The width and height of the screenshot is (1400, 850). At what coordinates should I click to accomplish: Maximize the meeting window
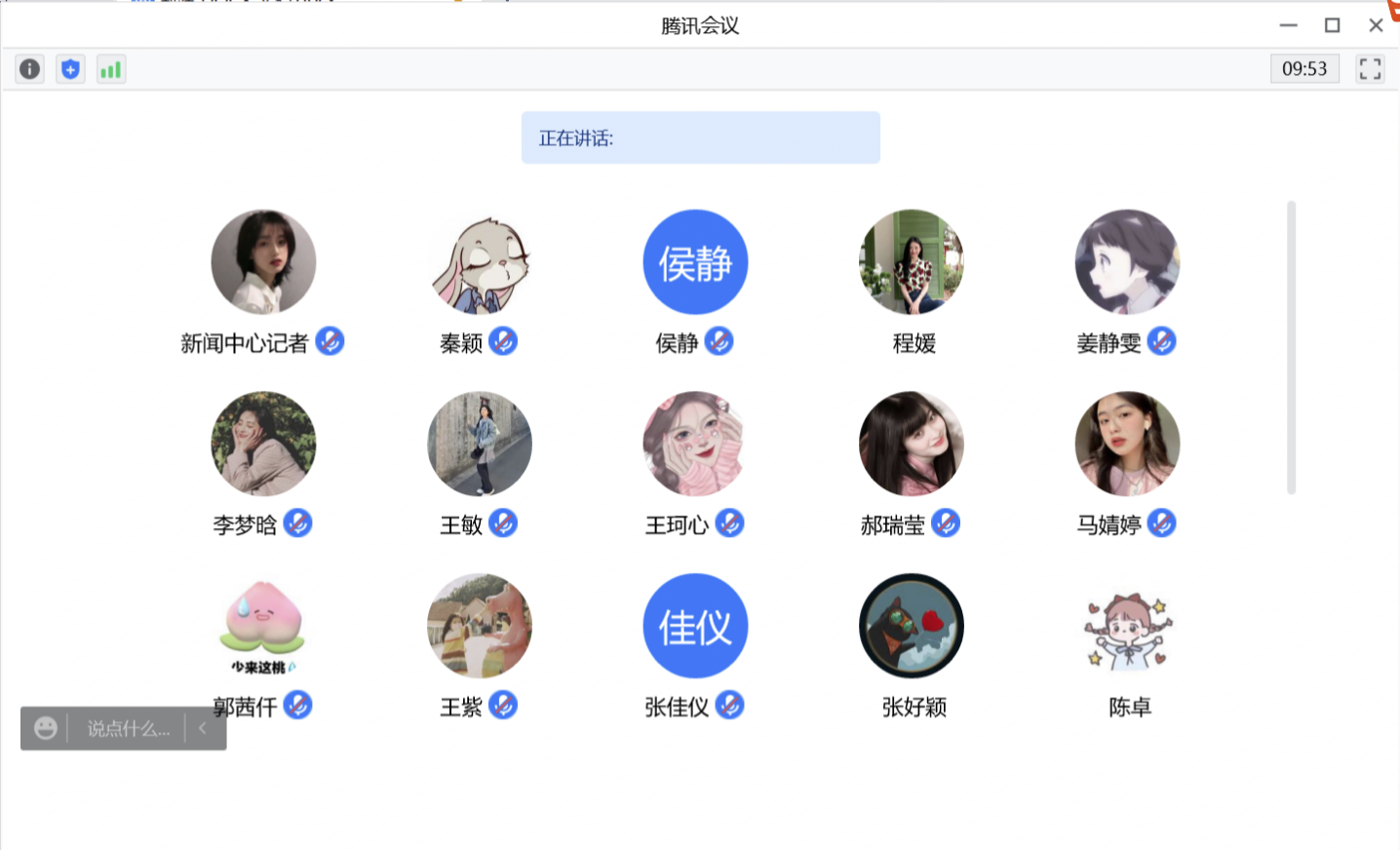[1332, 25]
